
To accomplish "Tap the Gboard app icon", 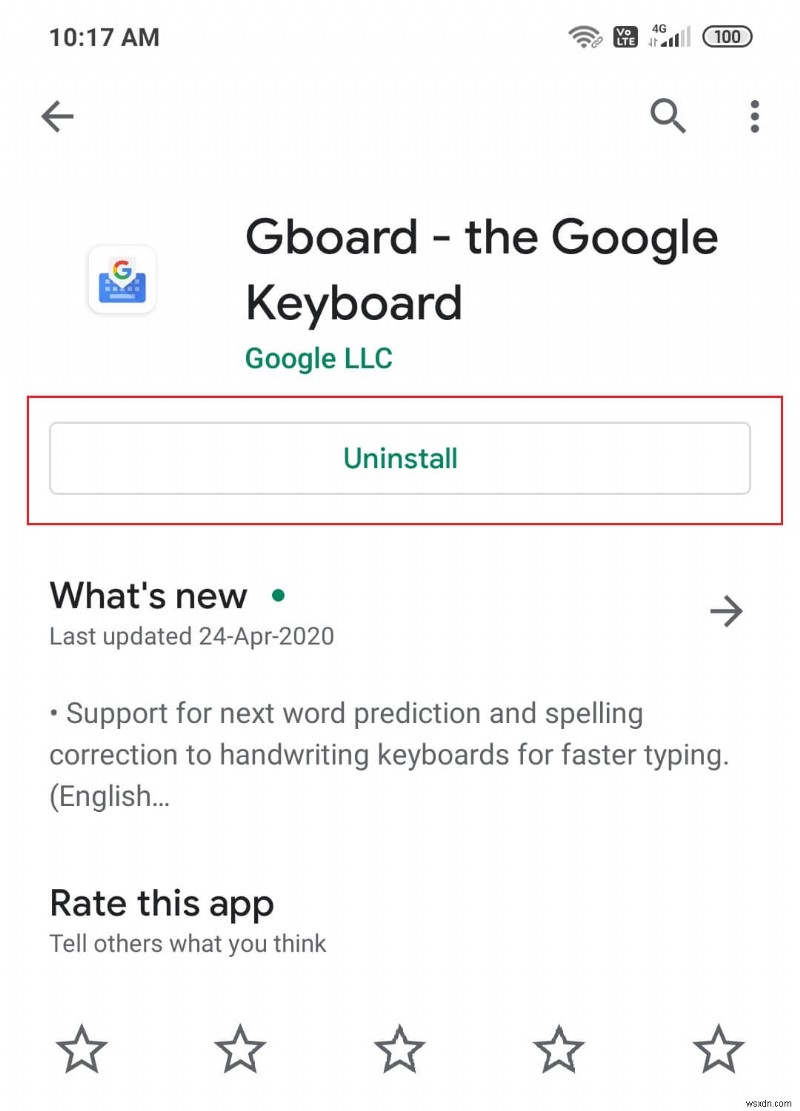I will coord(122,280).
